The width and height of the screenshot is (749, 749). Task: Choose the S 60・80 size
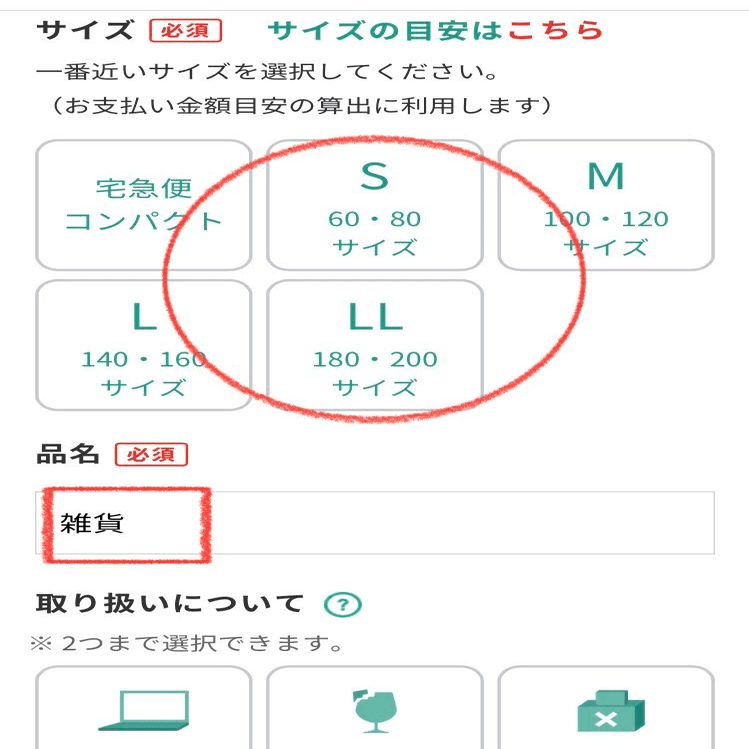[374, 205]
